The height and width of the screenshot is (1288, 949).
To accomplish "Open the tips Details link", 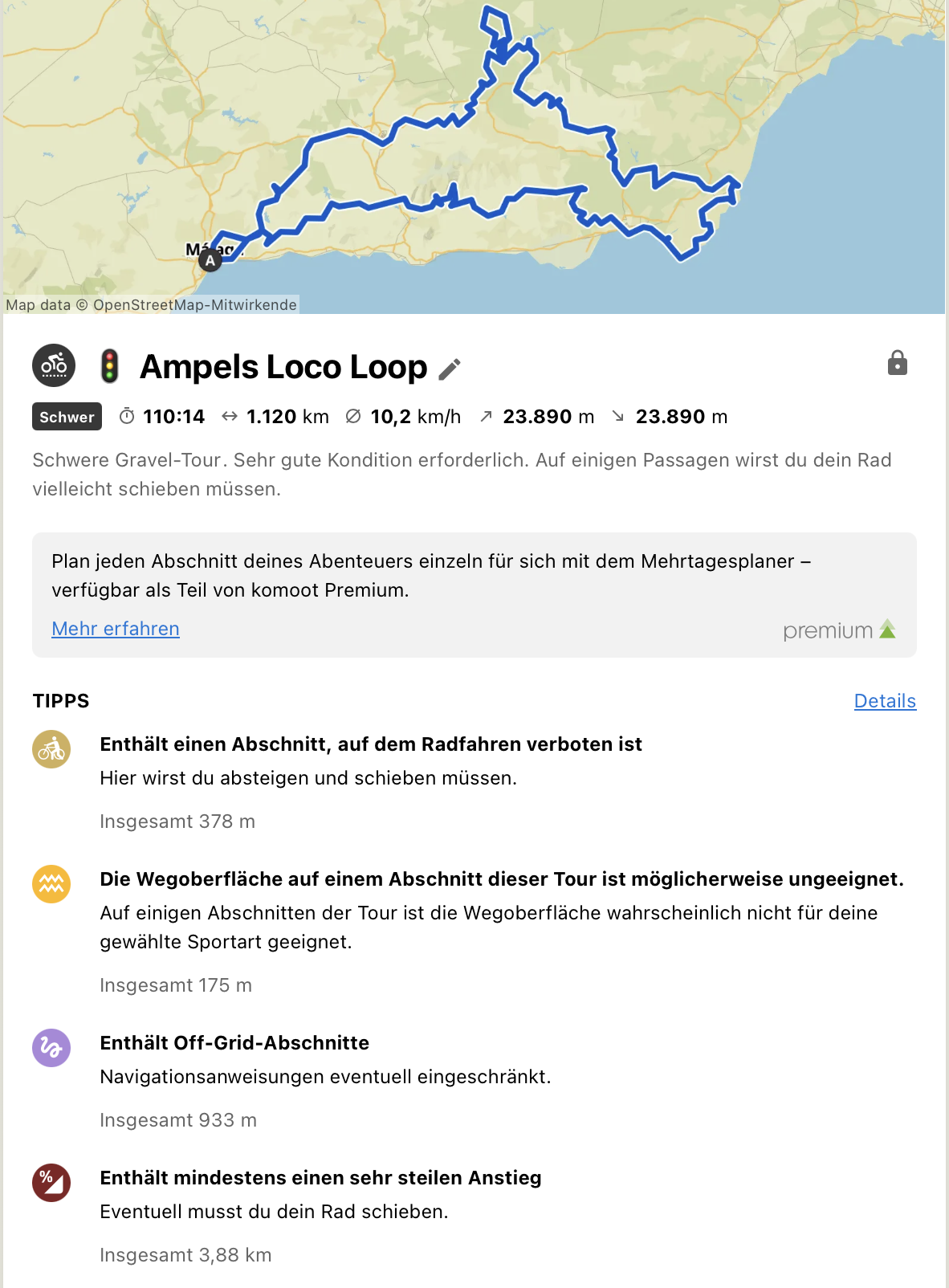I will point(884,701).
